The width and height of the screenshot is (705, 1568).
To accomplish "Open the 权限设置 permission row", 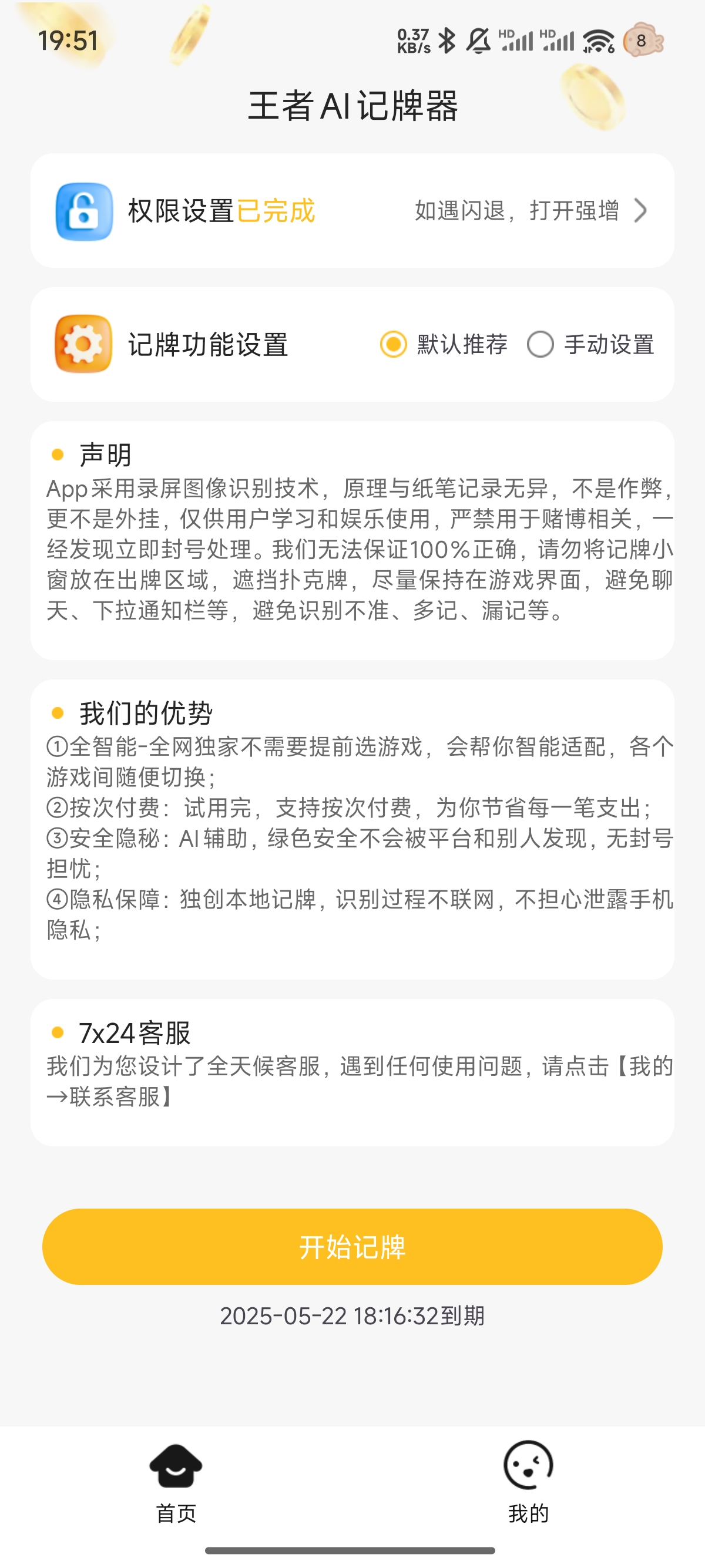I will pos(352,211).
